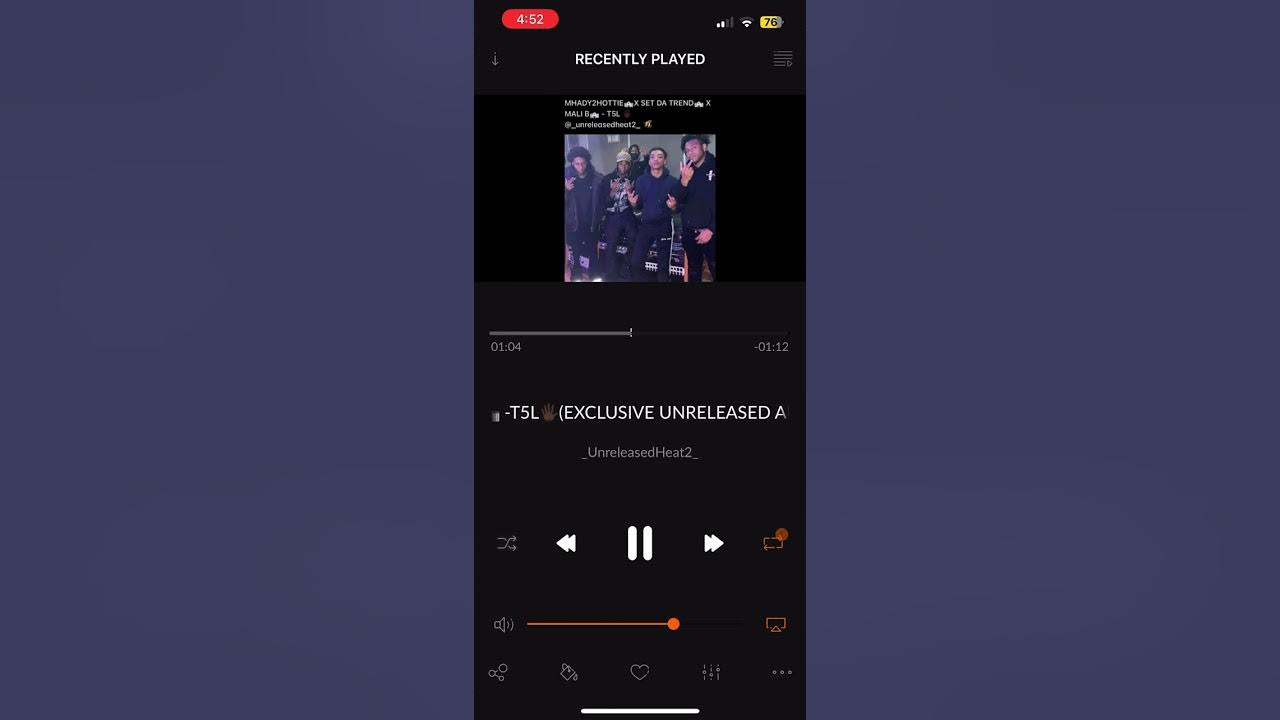Open AirPlay output options
This screenshot has height=720, width=1280.
point(775,624)
